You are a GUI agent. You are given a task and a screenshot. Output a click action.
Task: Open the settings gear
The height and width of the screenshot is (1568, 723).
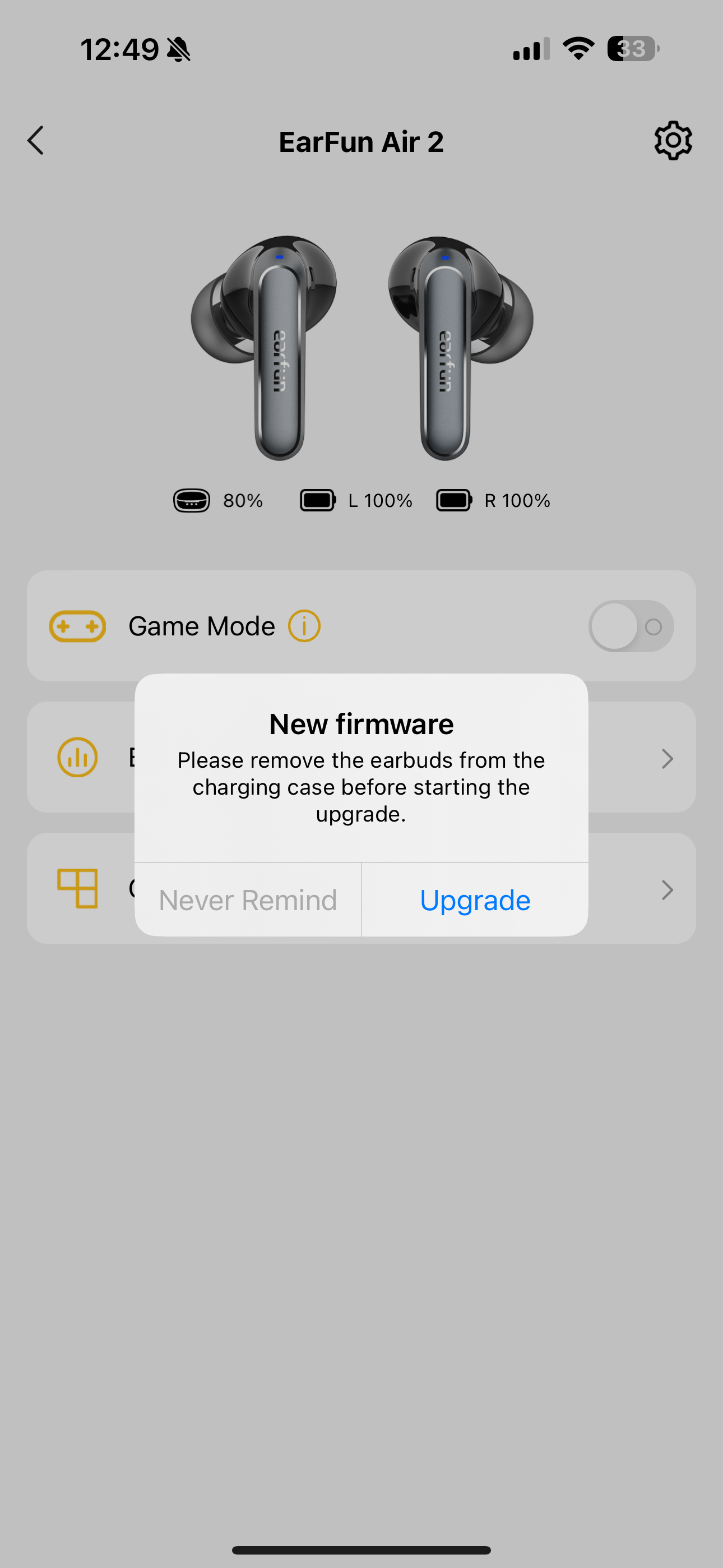(x=673, y=141)
